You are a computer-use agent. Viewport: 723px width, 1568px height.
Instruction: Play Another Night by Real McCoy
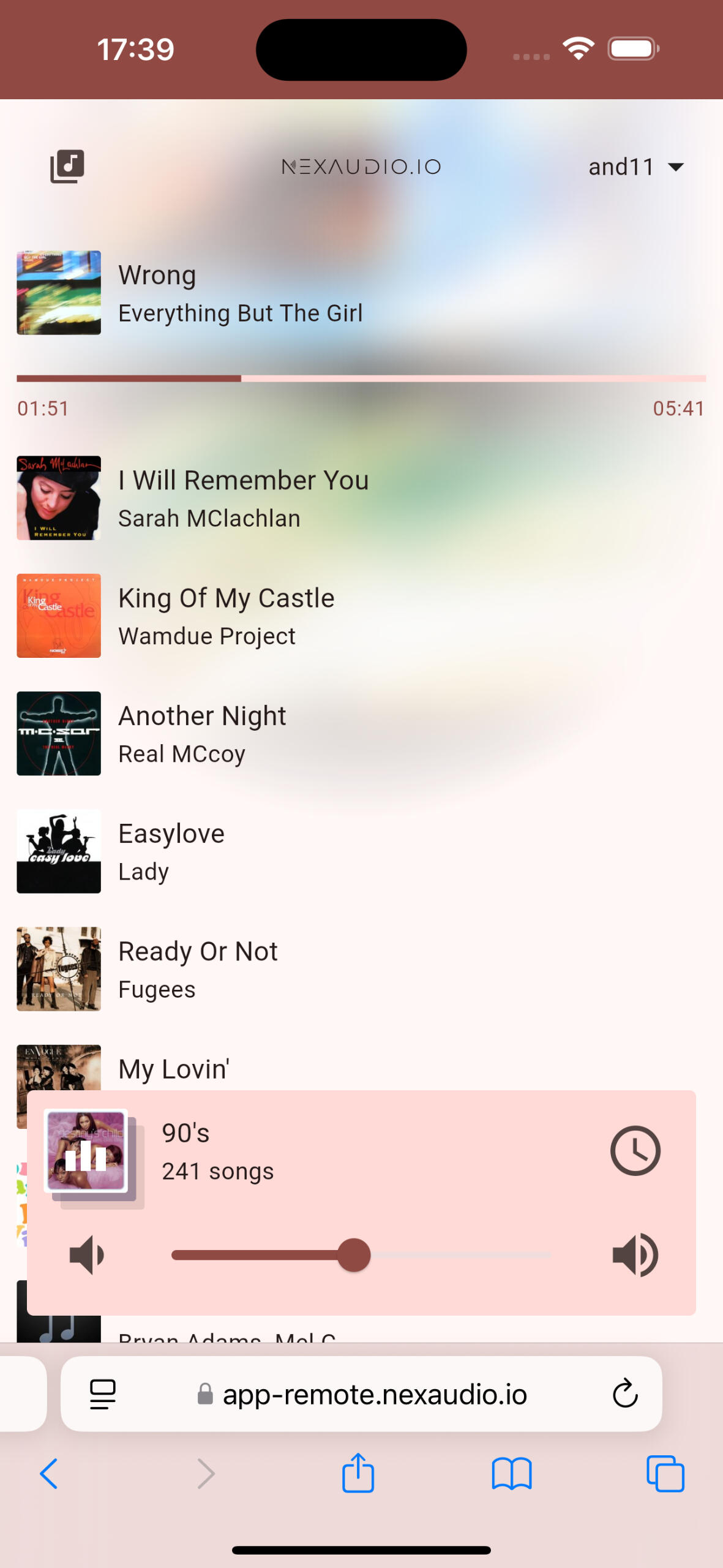point(202,733)
